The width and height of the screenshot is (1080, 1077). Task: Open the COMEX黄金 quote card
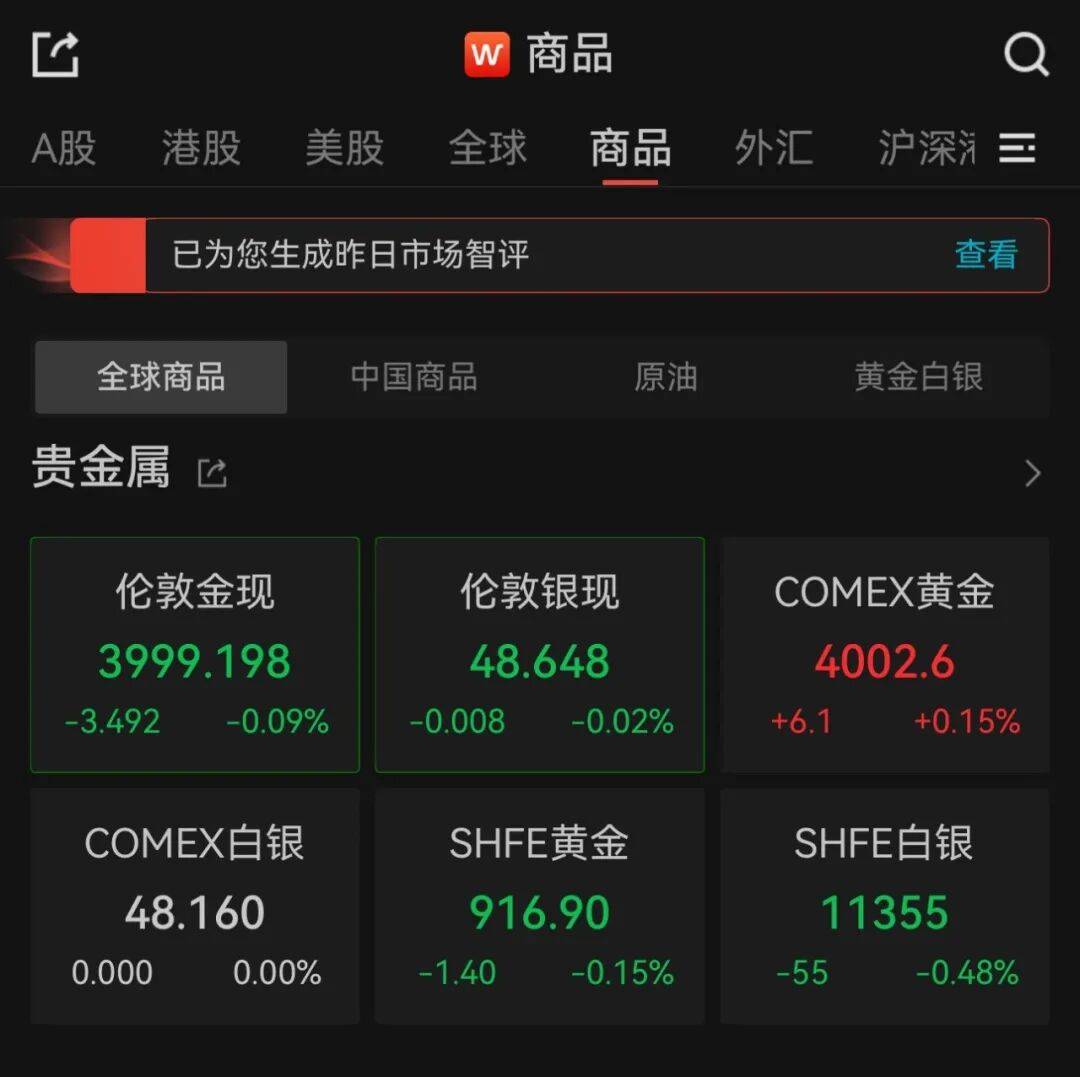coord(885,655)
